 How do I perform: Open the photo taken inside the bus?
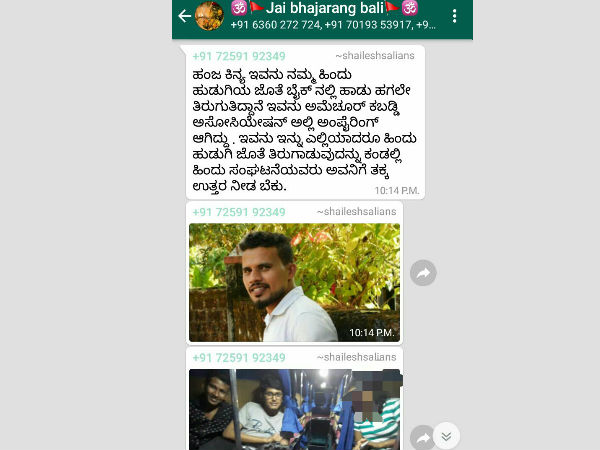coord(294,410)
